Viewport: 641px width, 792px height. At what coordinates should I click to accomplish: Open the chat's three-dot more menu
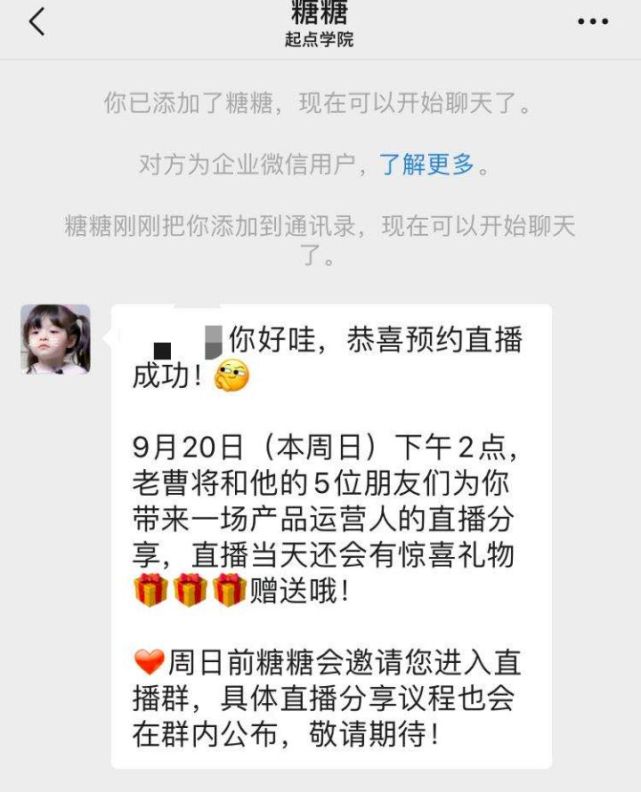coord(592,22)
